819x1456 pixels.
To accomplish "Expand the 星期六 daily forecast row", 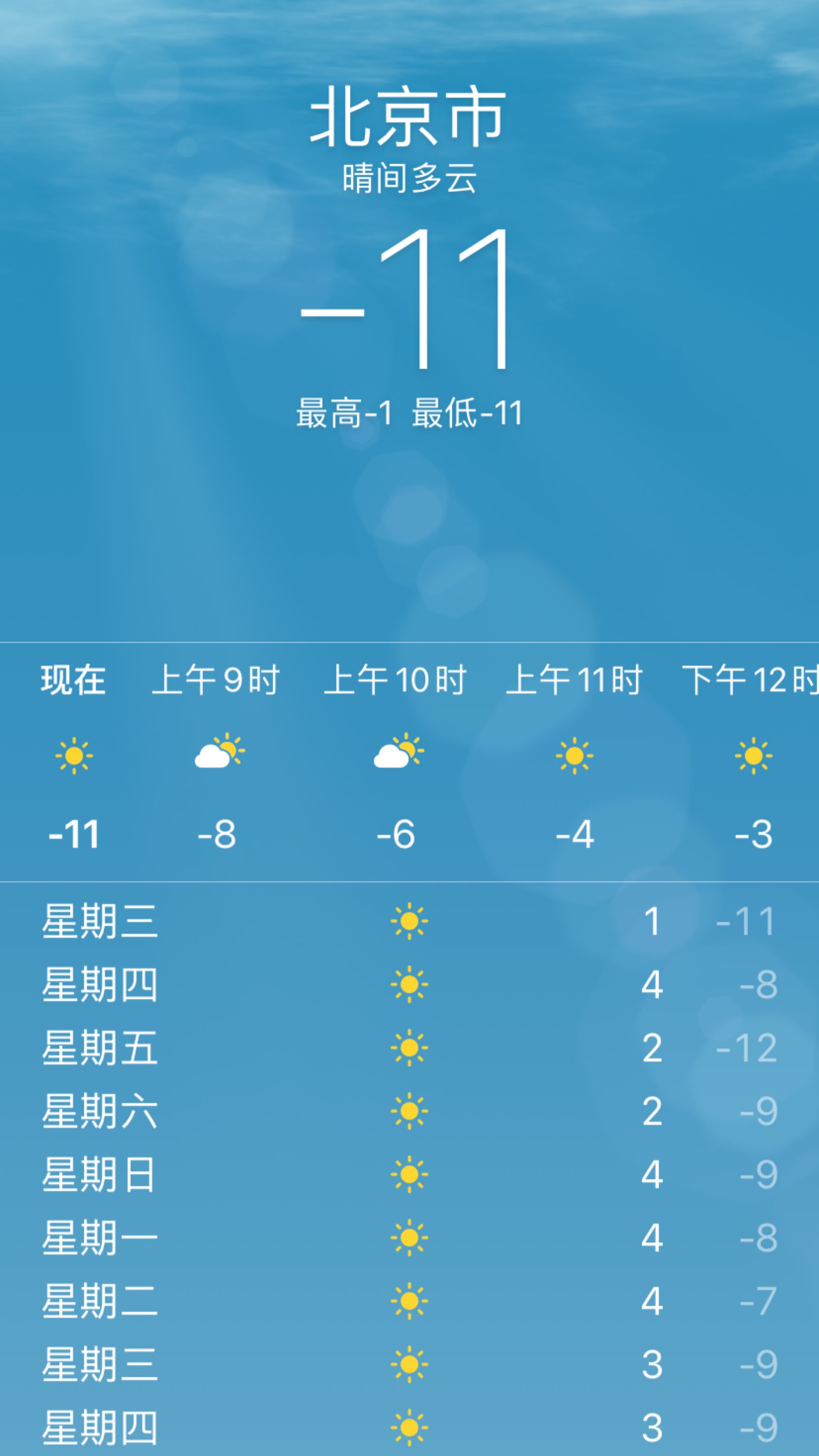I will coord(226,1111).
